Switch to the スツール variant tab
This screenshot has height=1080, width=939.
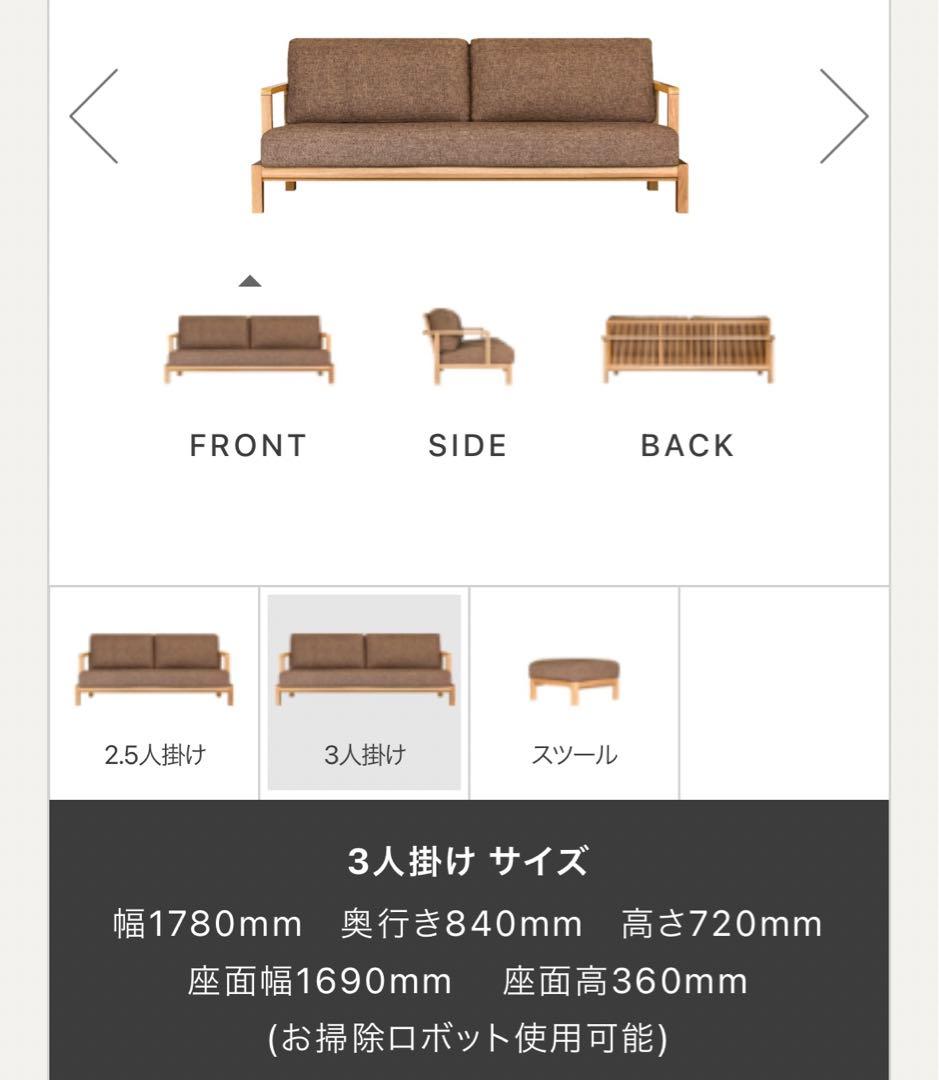coord(575,755)
